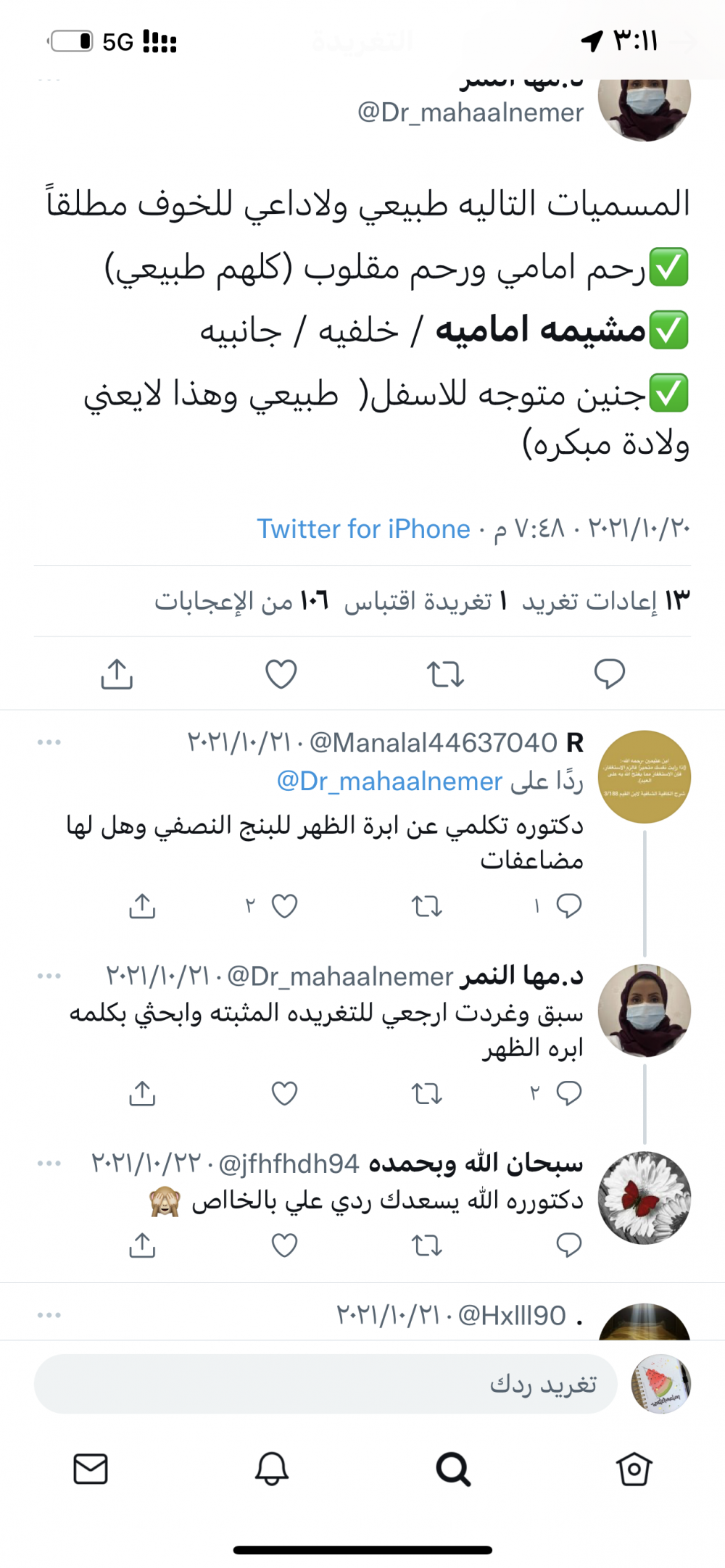Open profile picture of @jfhfhdh94
Image resolution: width=725 pixels, height=1568 pixels.
(644, 1198)
